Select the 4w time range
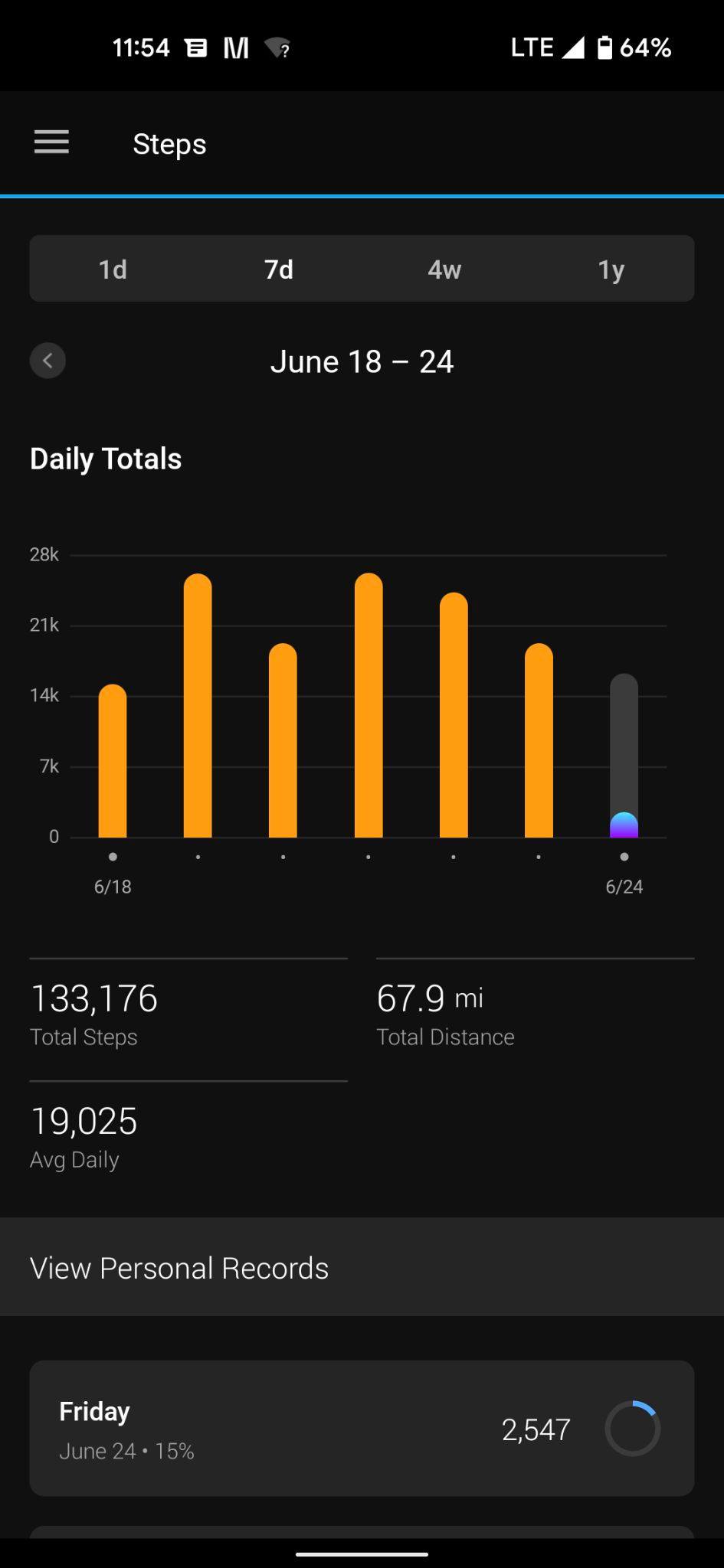This screenshot has width=724, height=1568. pos(444,269)
